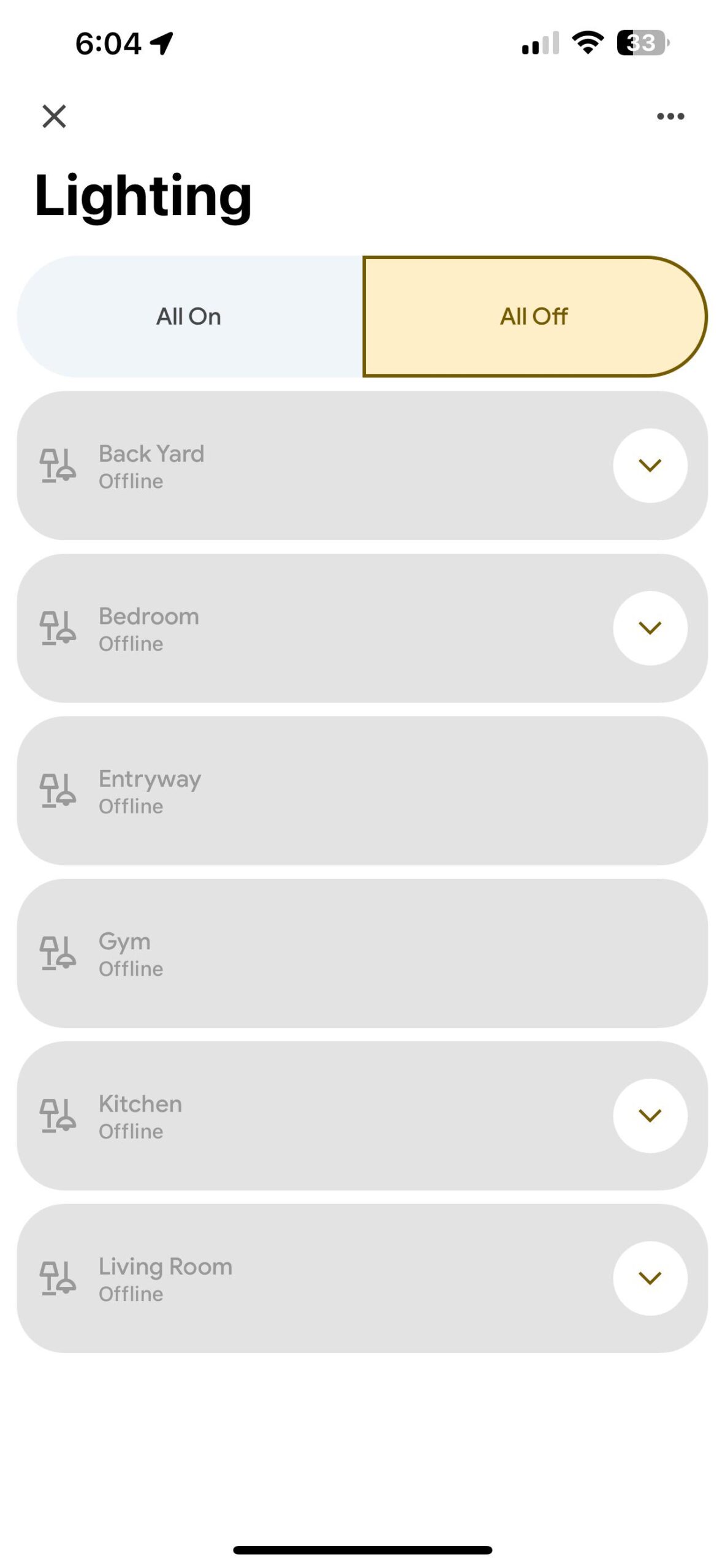725x1568 pixels.
Task: Expand the Living Room chevron
Action: click(x=650, y=1278)
